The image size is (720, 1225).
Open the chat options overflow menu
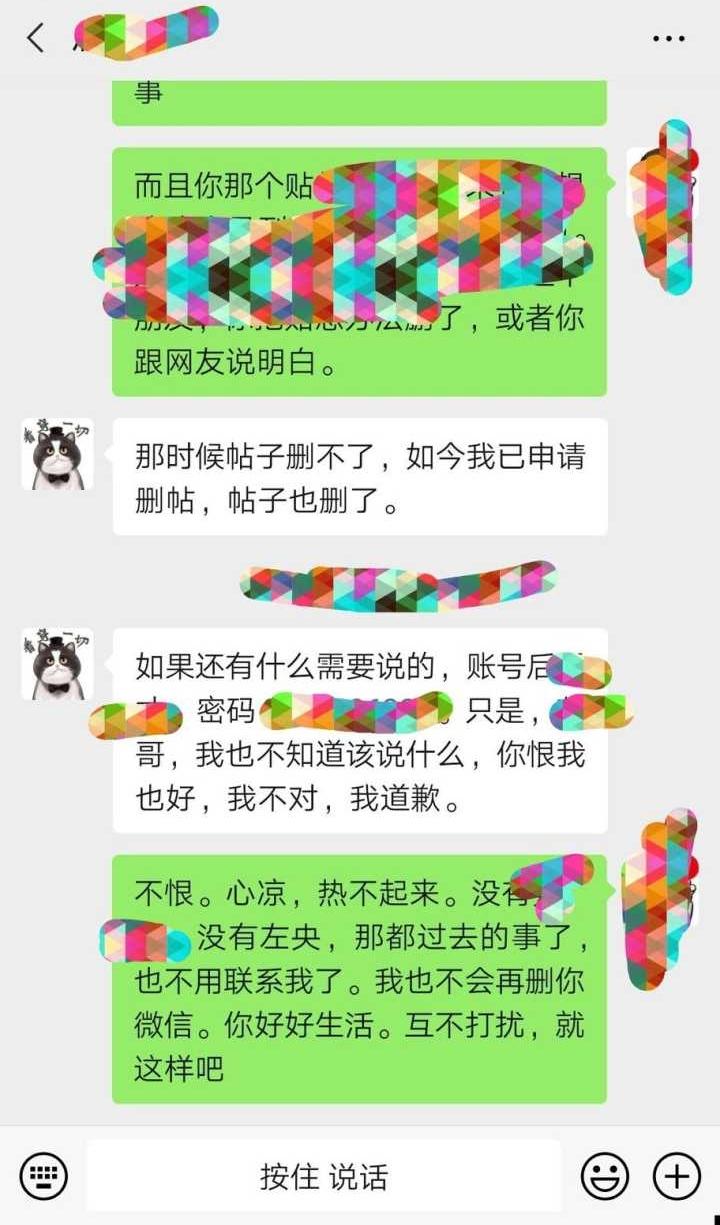pos(668,38)
